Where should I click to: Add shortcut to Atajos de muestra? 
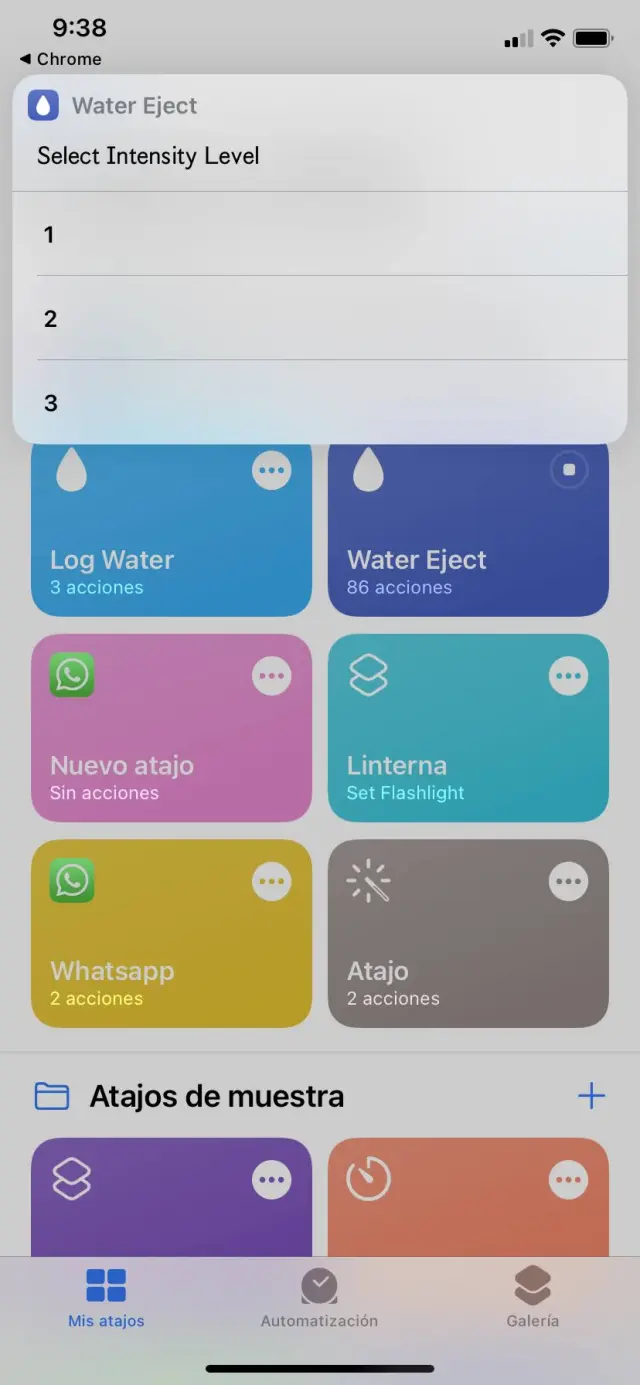[591, 1096]
